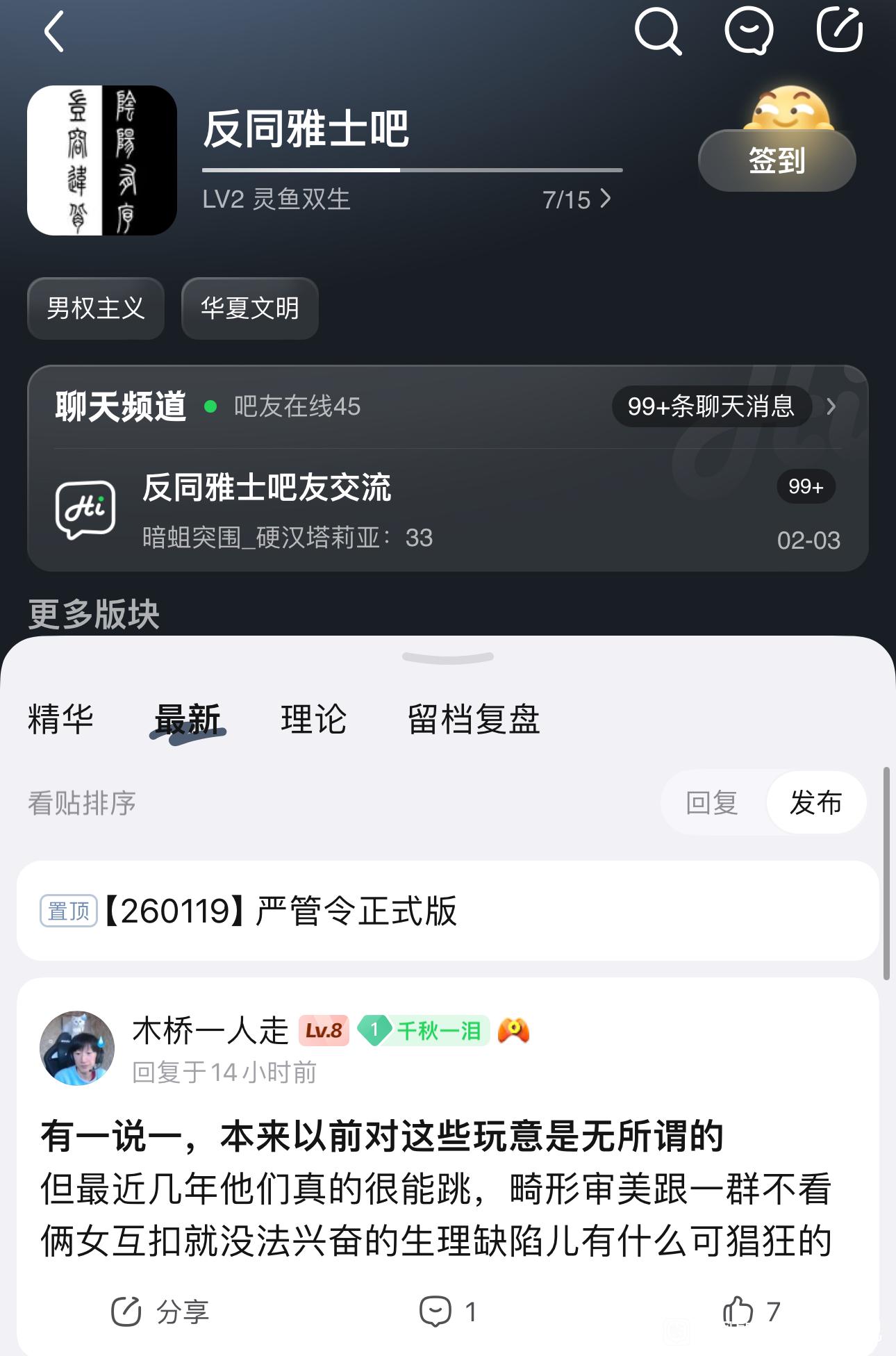896x1356 pixels.
Task: View the 99+条聊天消息 chat messages
Action: pyautogui.click(x=711, y=406)
